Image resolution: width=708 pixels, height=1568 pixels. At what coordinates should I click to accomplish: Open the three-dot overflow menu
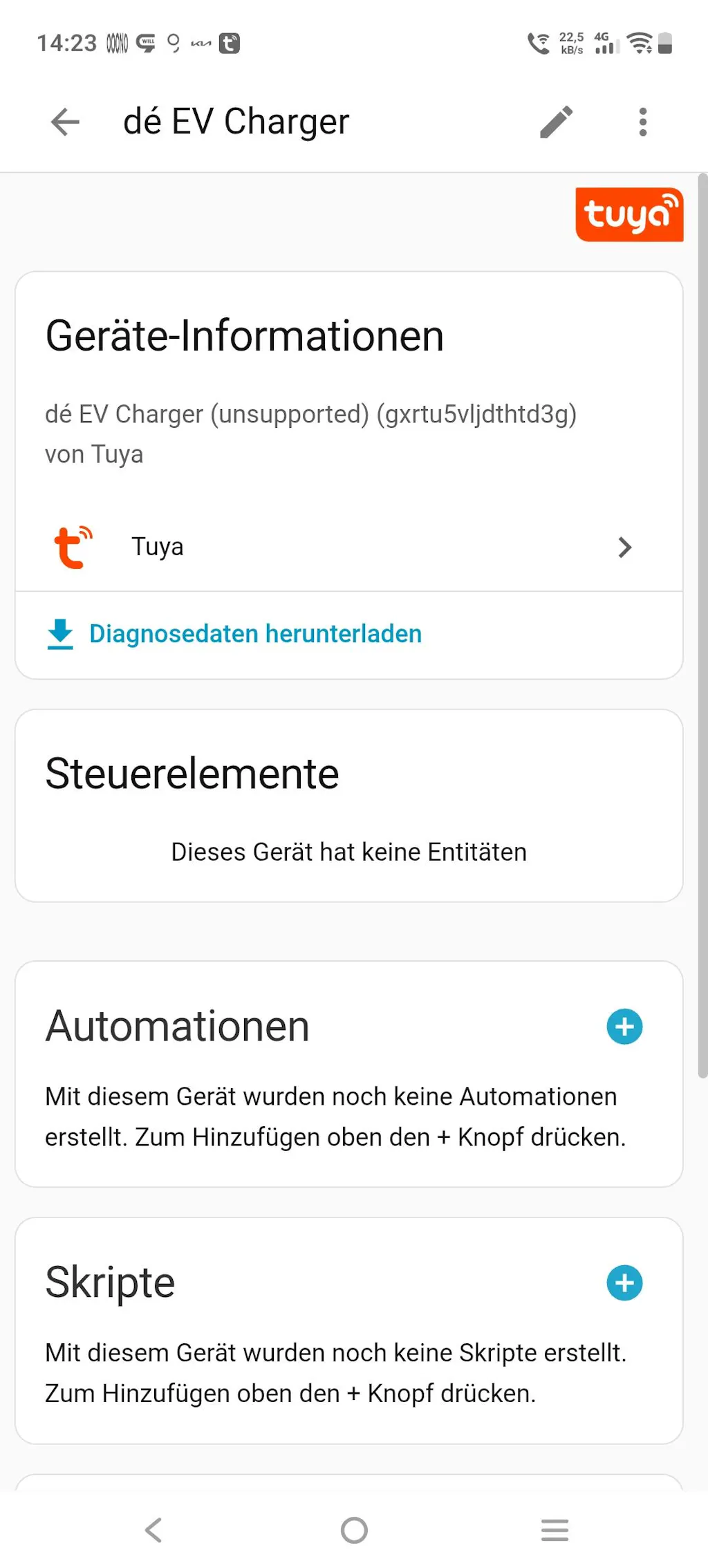[x=643, y=122]
